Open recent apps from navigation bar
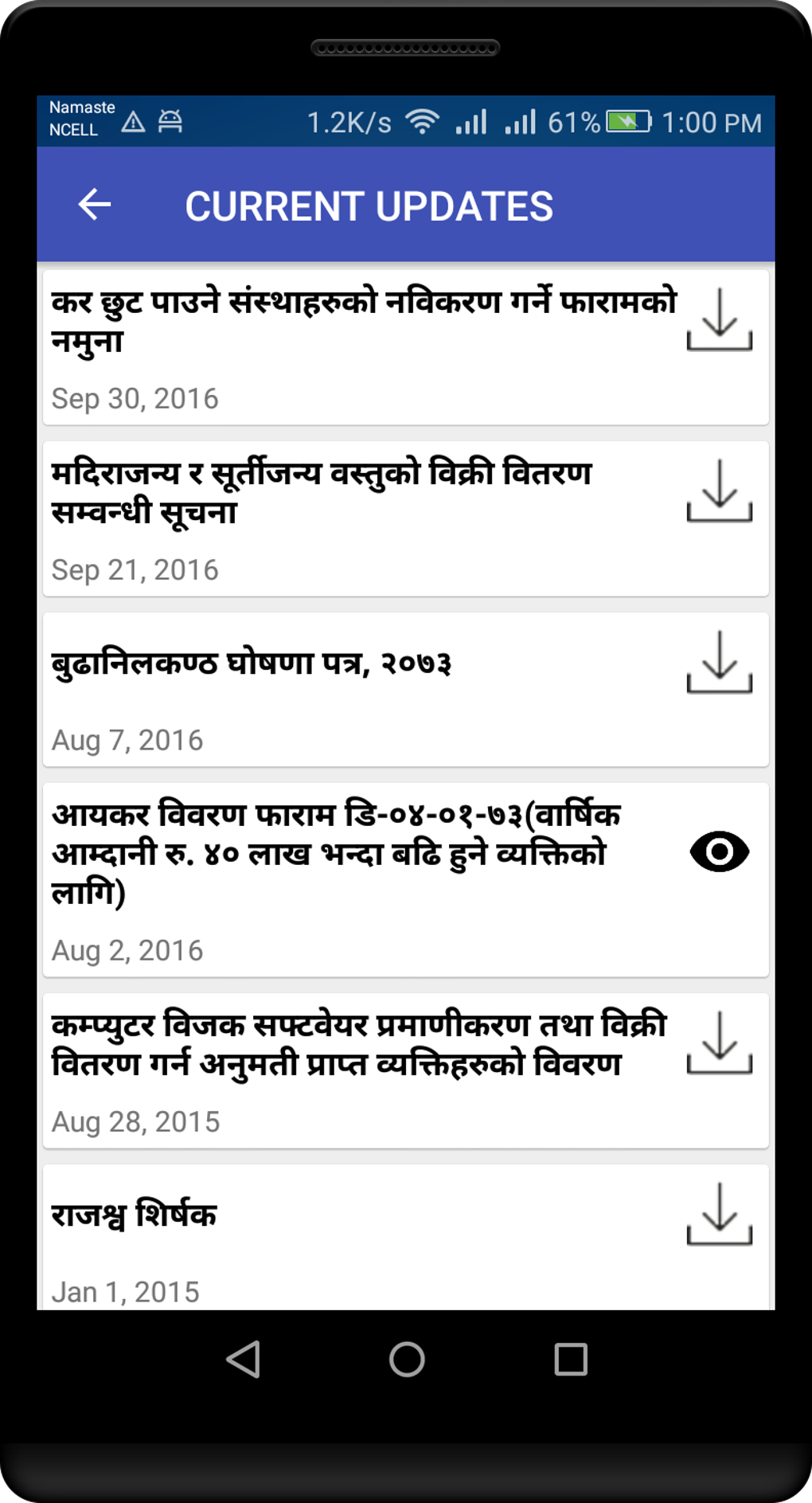Viewport: 812px width, 1503px height. point(571,1360)
